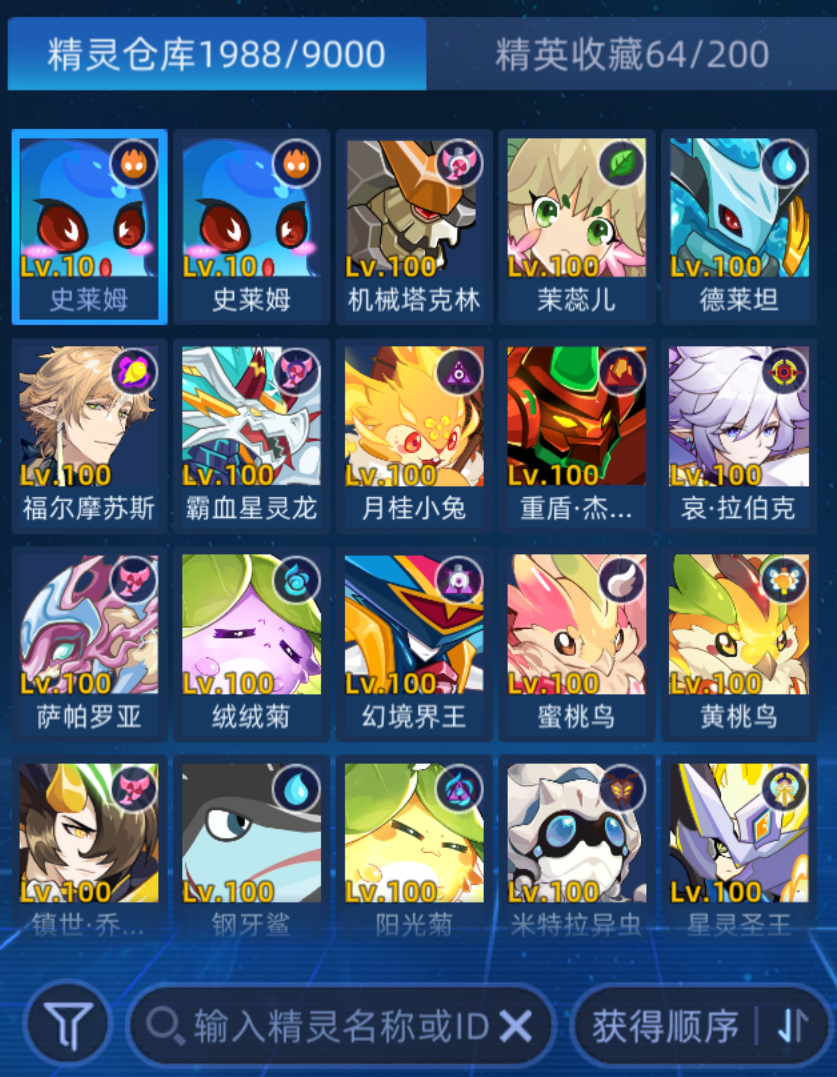This screenshot has height=1077, width=837.
Task: Open the 蜜桃鸟 card
Action: [576, 640]
